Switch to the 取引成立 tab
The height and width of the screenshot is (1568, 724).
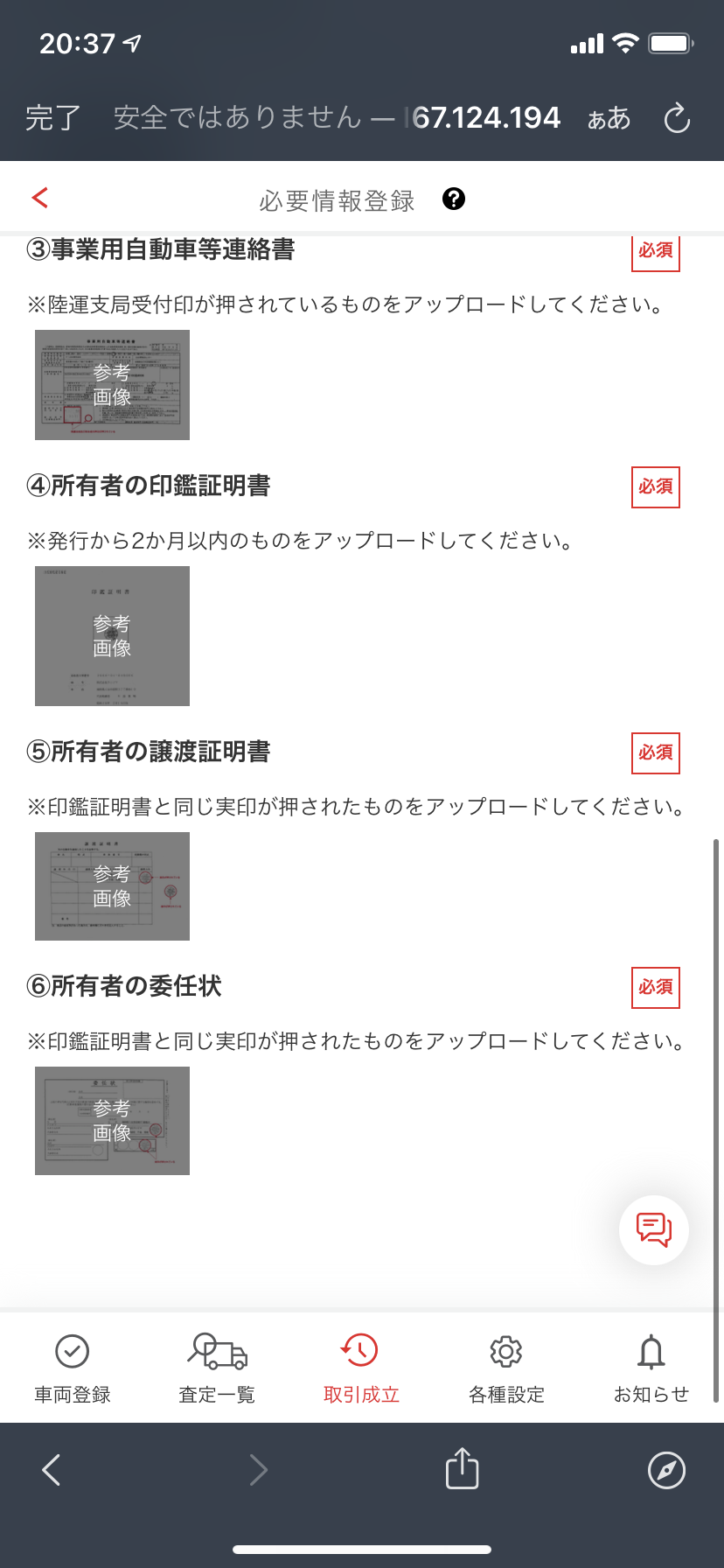point(361,1369)
